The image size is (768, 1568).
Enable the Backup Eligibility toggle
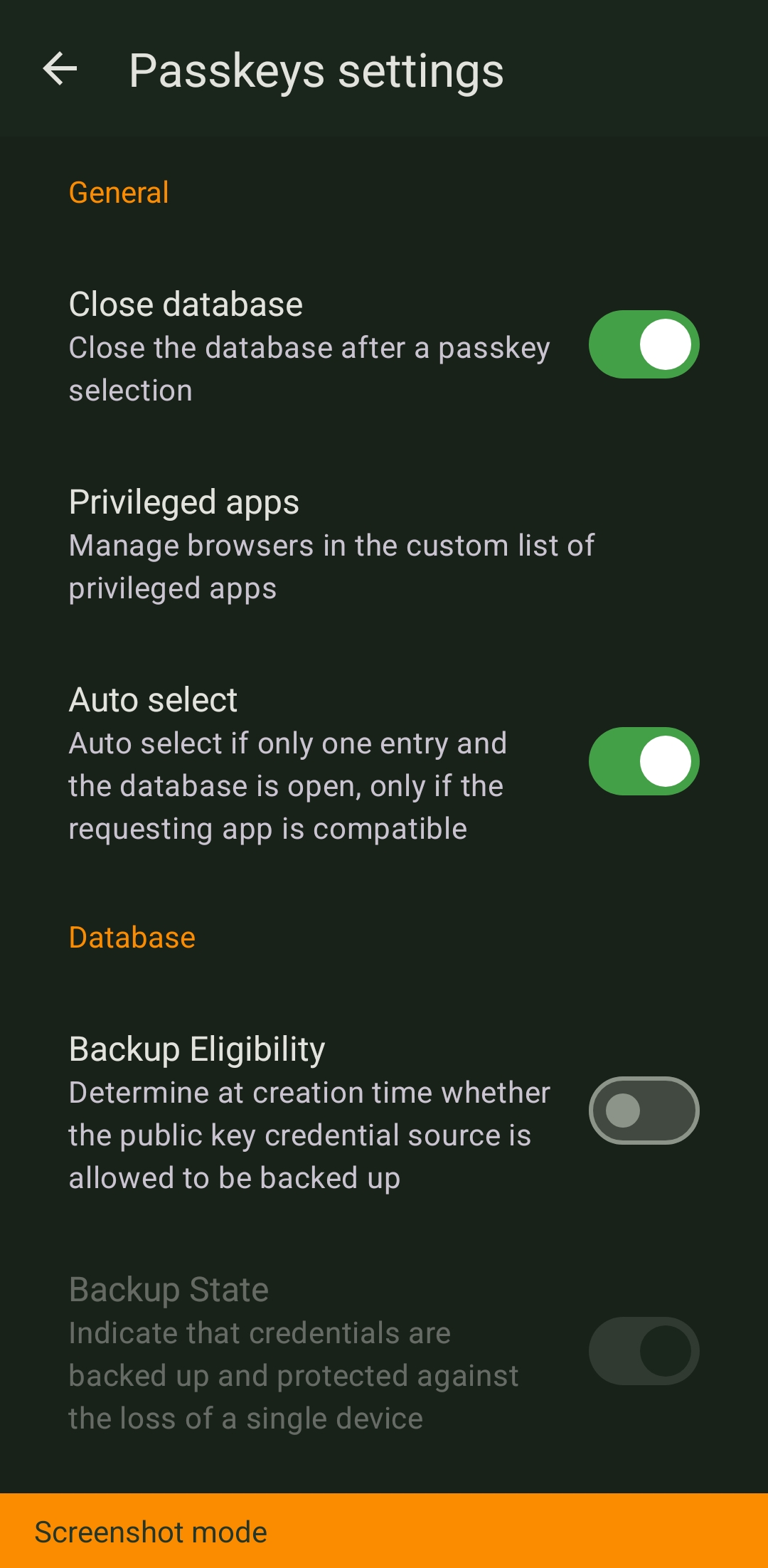click(644, 1110)
